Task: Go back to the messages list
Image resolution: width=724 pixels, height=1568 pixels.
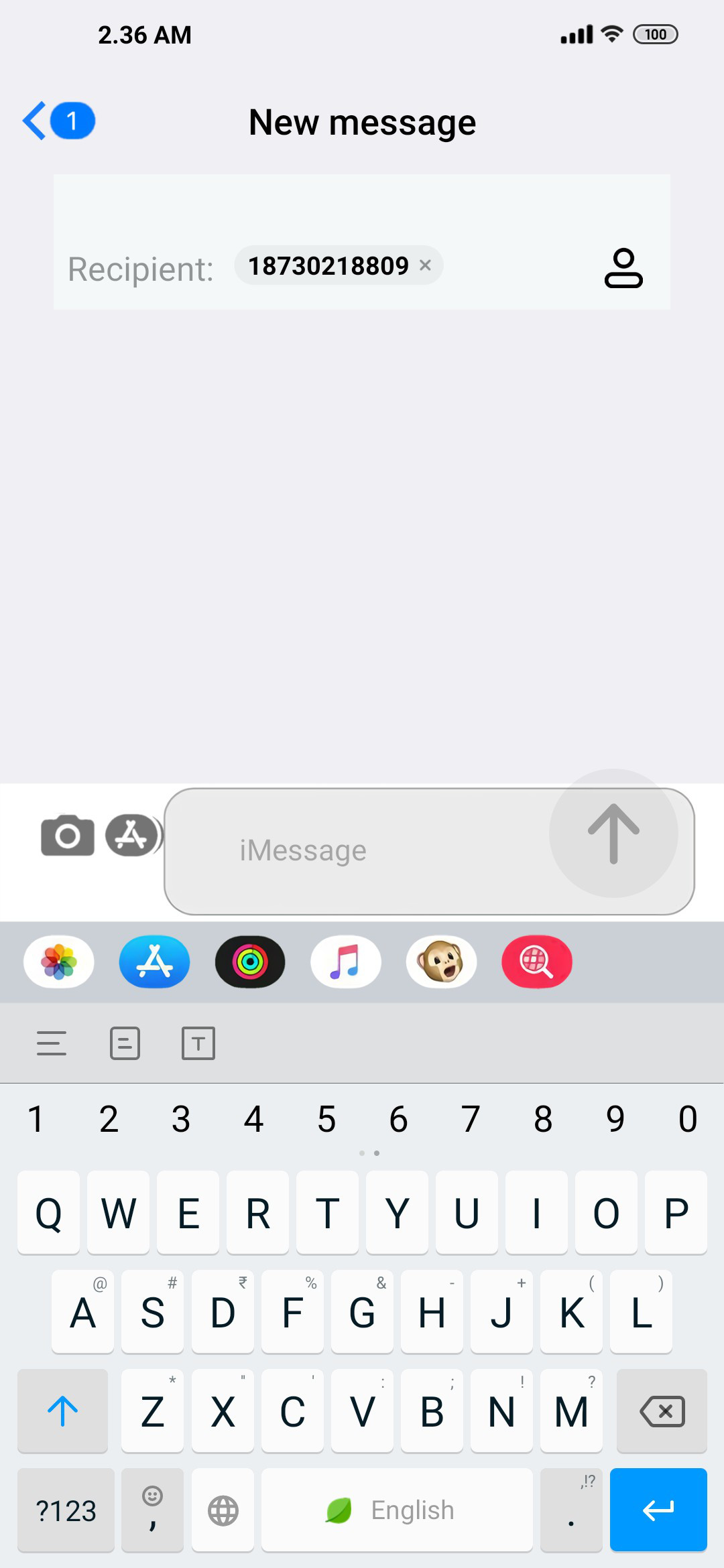Action: 58,121
